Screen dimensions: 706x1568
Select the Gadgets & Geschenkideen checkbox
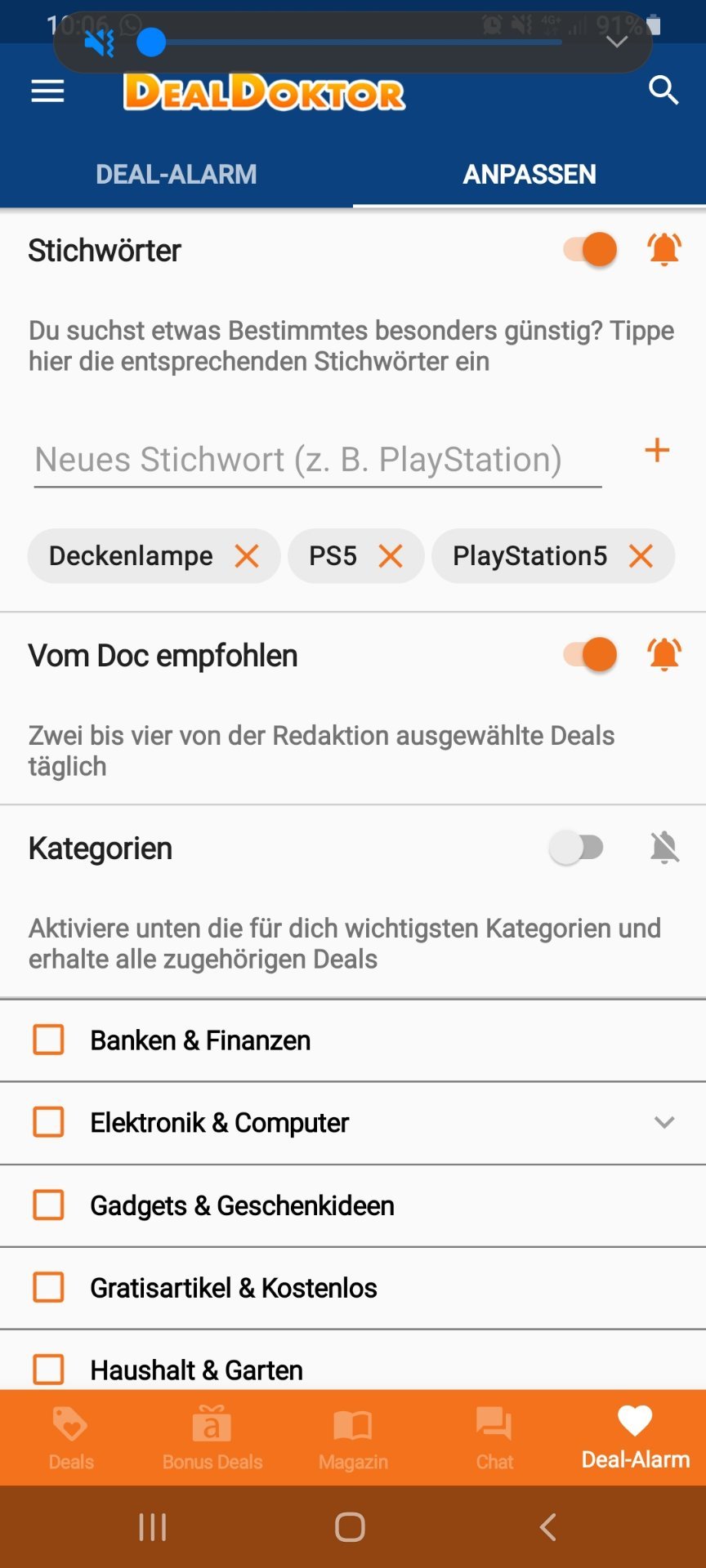tap(48, 1205)
